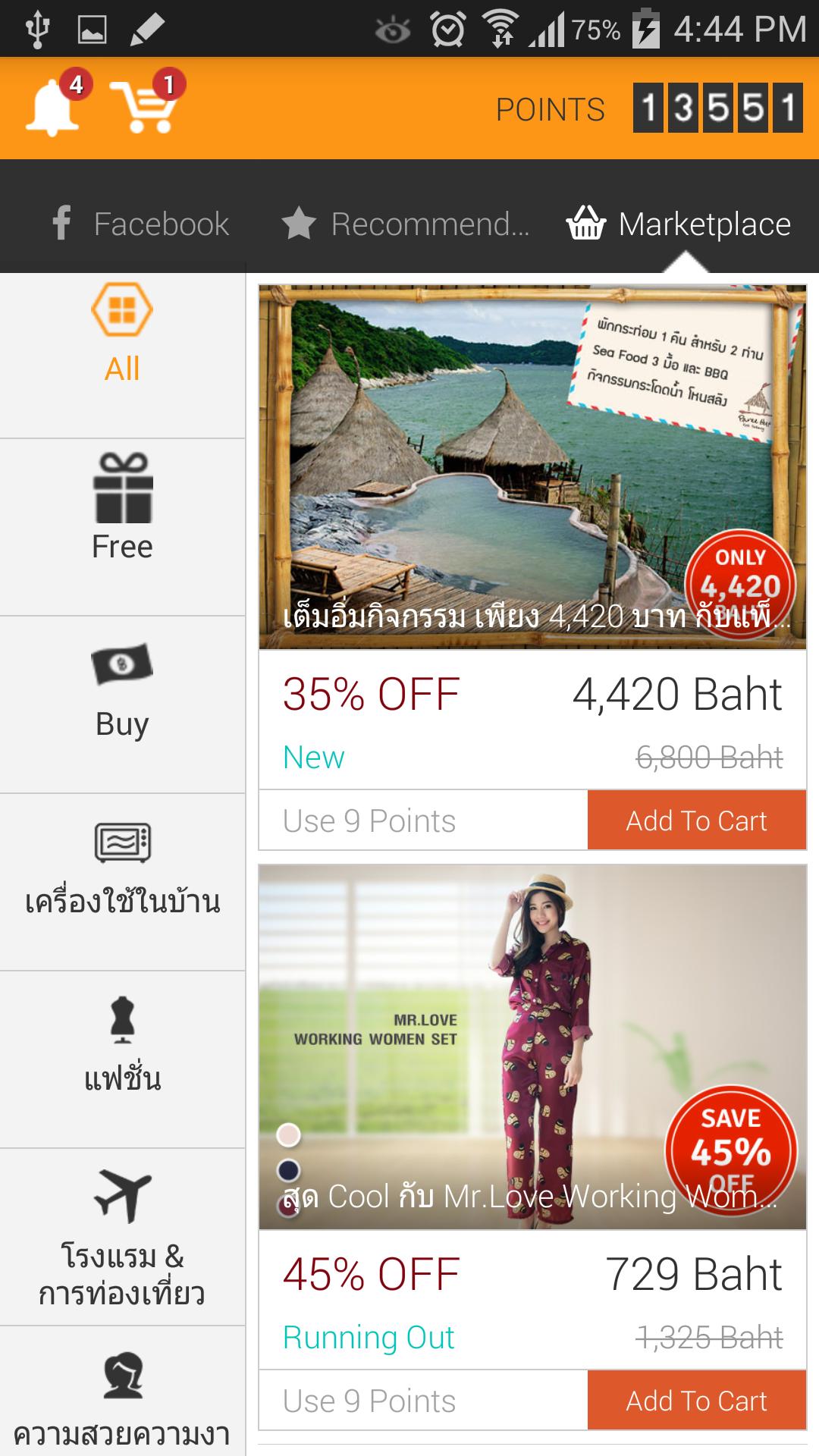819x1456 pixels.
Task: Add the 4,420 Baht deal to cart
Action: coord(696,821)
